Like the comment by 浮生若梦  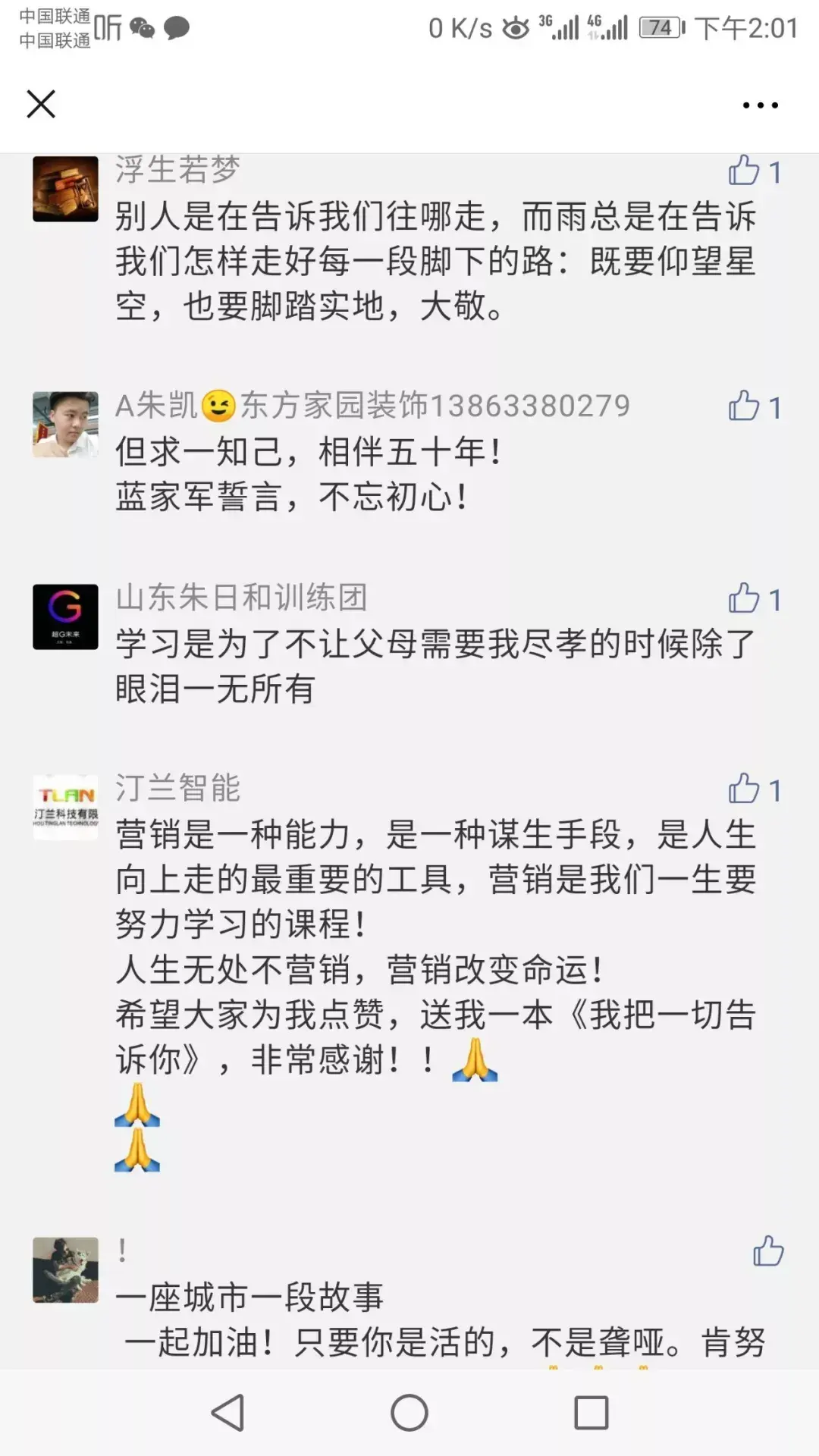tap(745, 171)
